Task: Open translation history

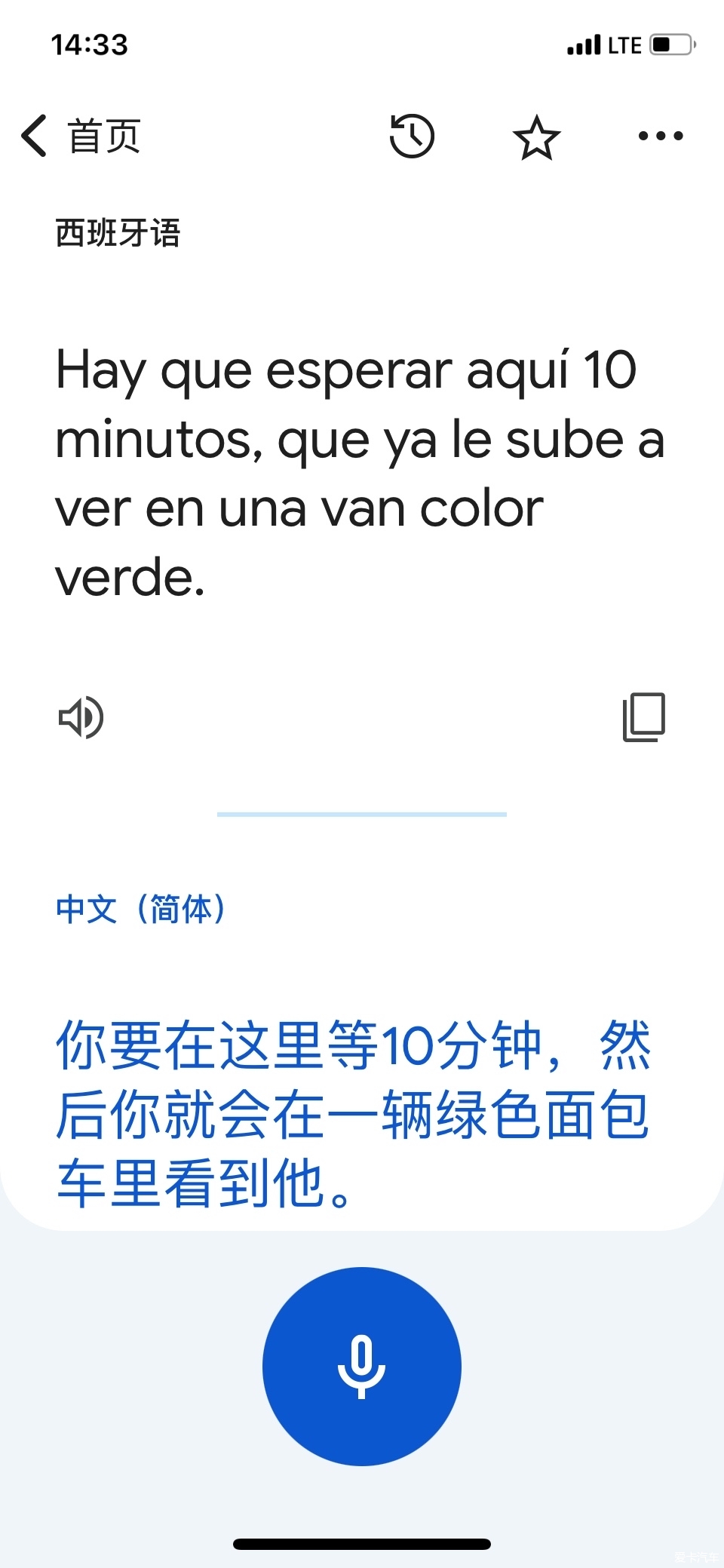Action: click(x=412, y=137)
